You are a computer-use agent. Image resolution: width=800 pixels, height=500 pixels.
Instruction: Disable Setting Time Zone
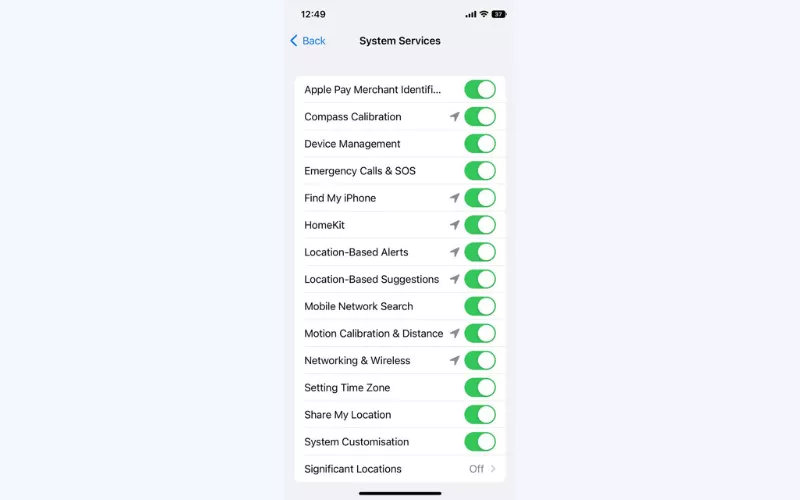(x=480, y=387)
